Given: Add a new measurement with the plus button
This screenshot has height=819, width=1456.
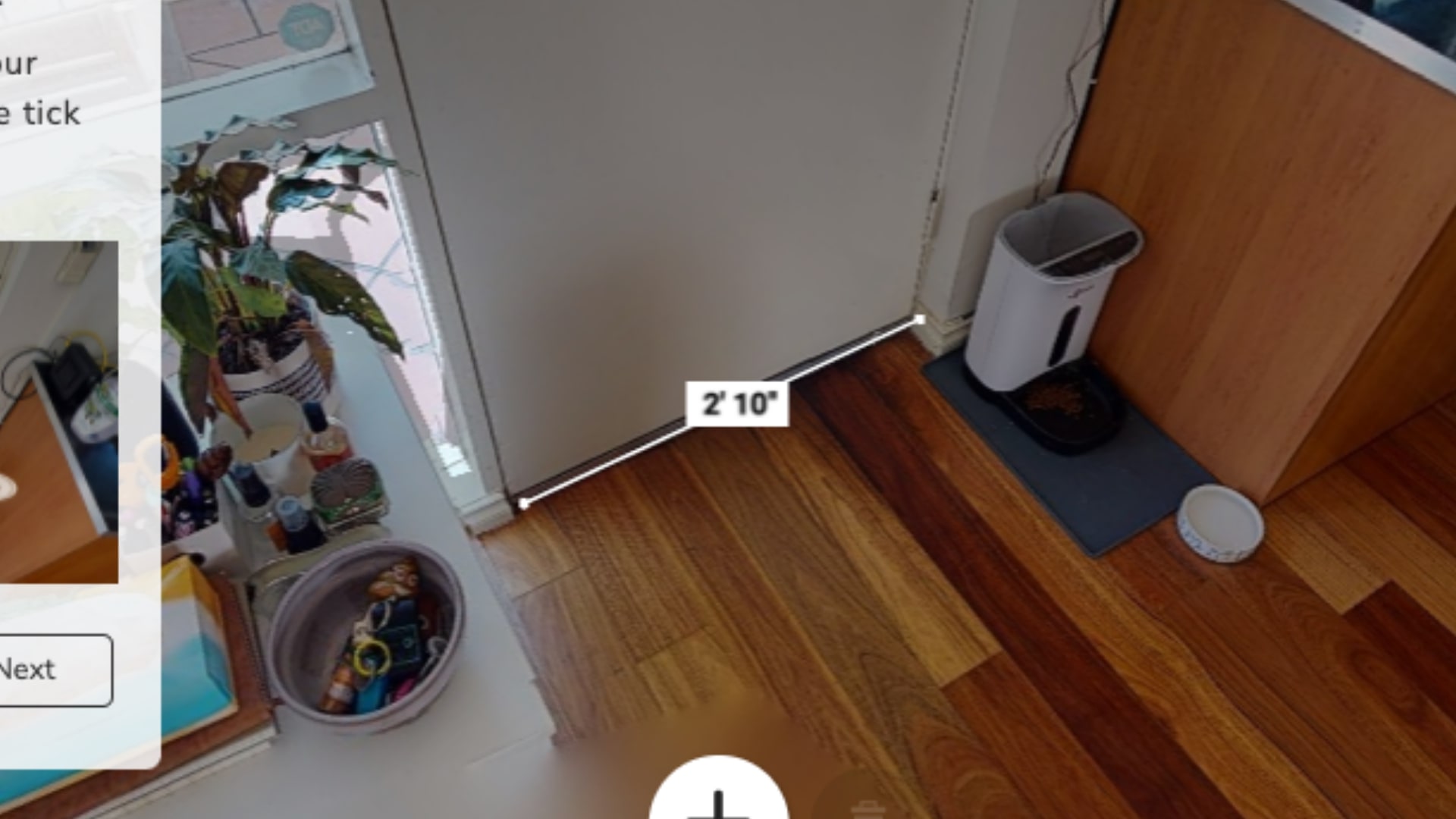Looking at the screenshot, I should [717, 796].
